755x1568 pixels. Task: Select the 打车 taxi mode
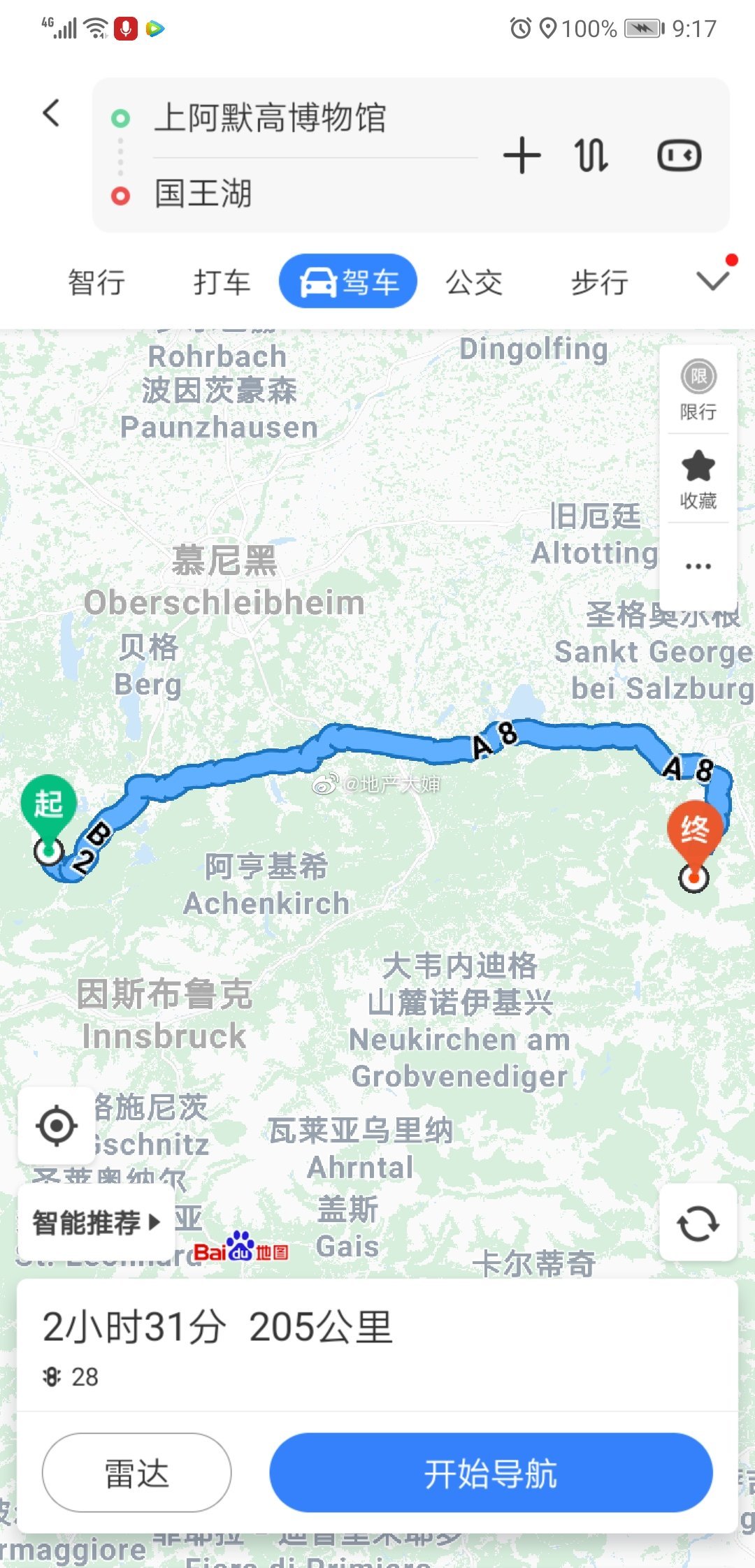[x=222, y=281]
